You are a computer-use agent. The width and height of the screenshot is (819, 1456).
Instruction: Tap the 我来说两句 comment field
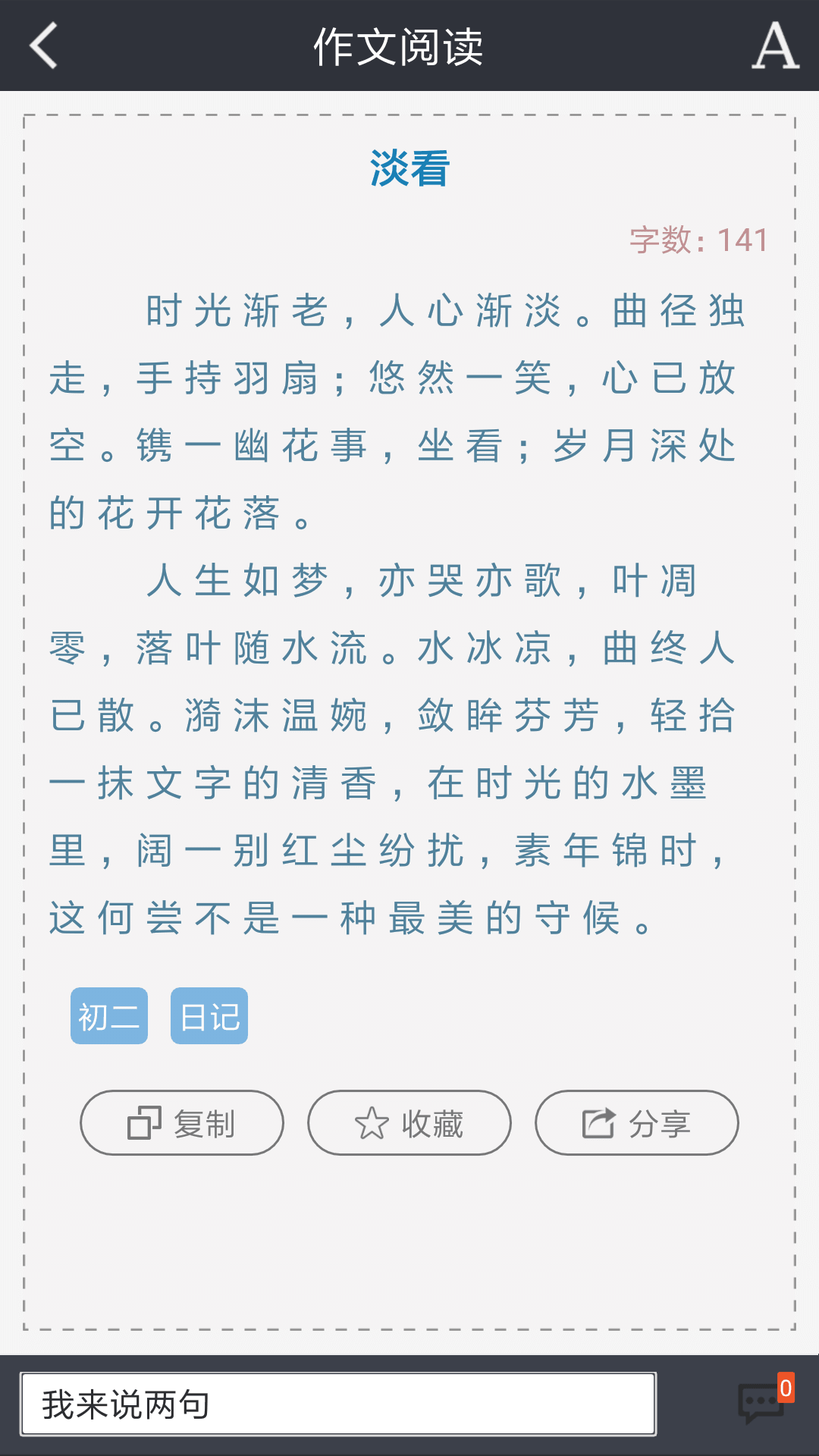click(338, 1404)
